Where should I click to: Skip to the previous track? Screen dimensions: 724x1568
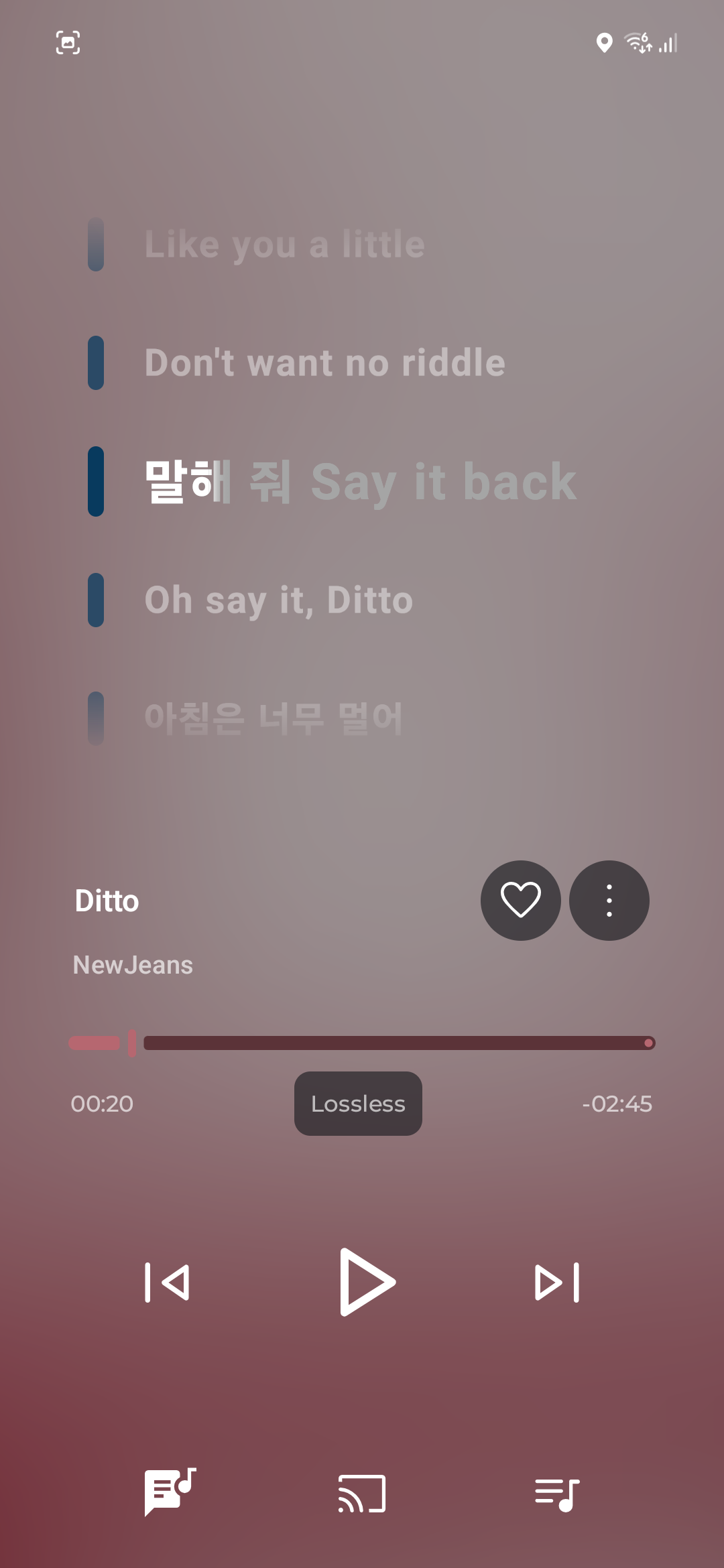tap(168, 1283)
